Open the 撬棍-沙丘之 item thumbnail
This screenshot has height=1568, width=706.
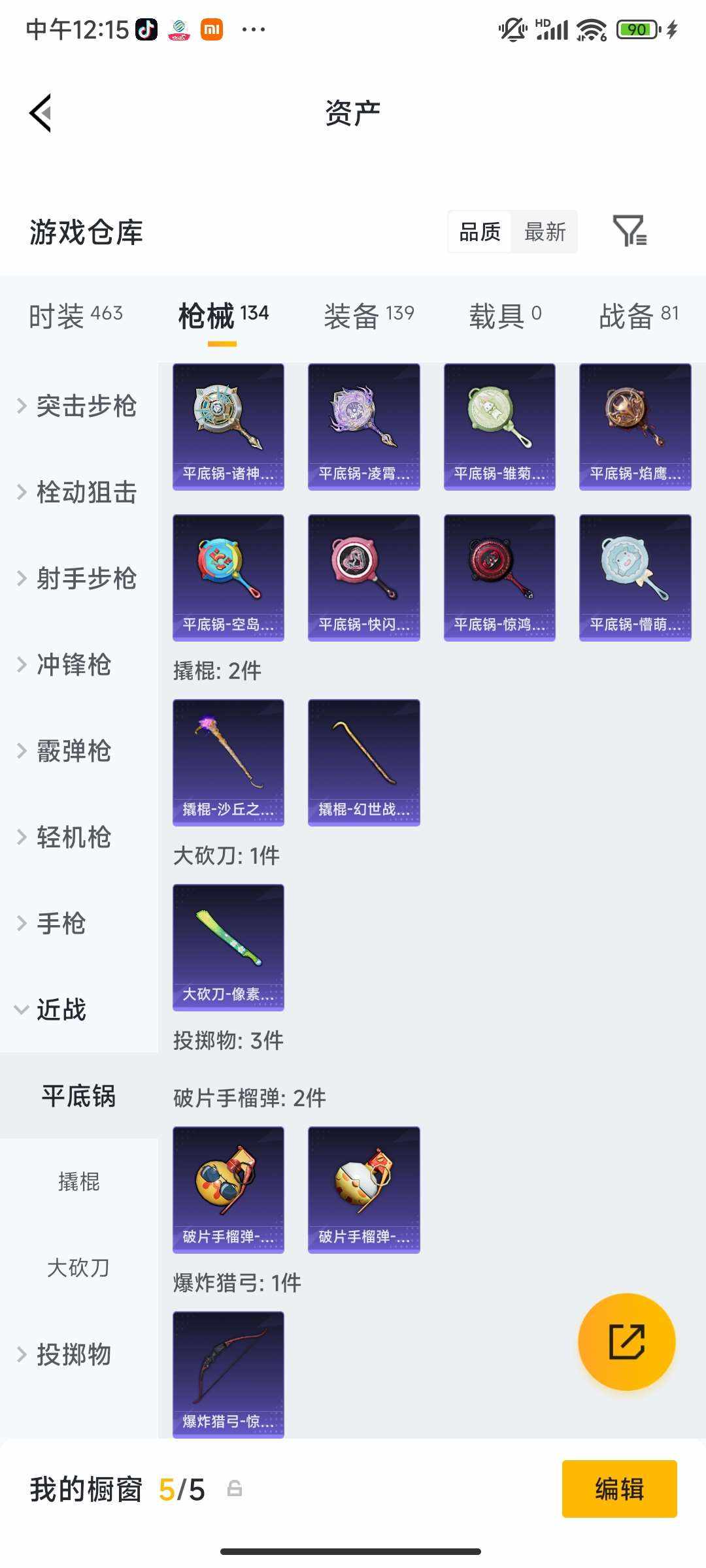tap(227, 761)
